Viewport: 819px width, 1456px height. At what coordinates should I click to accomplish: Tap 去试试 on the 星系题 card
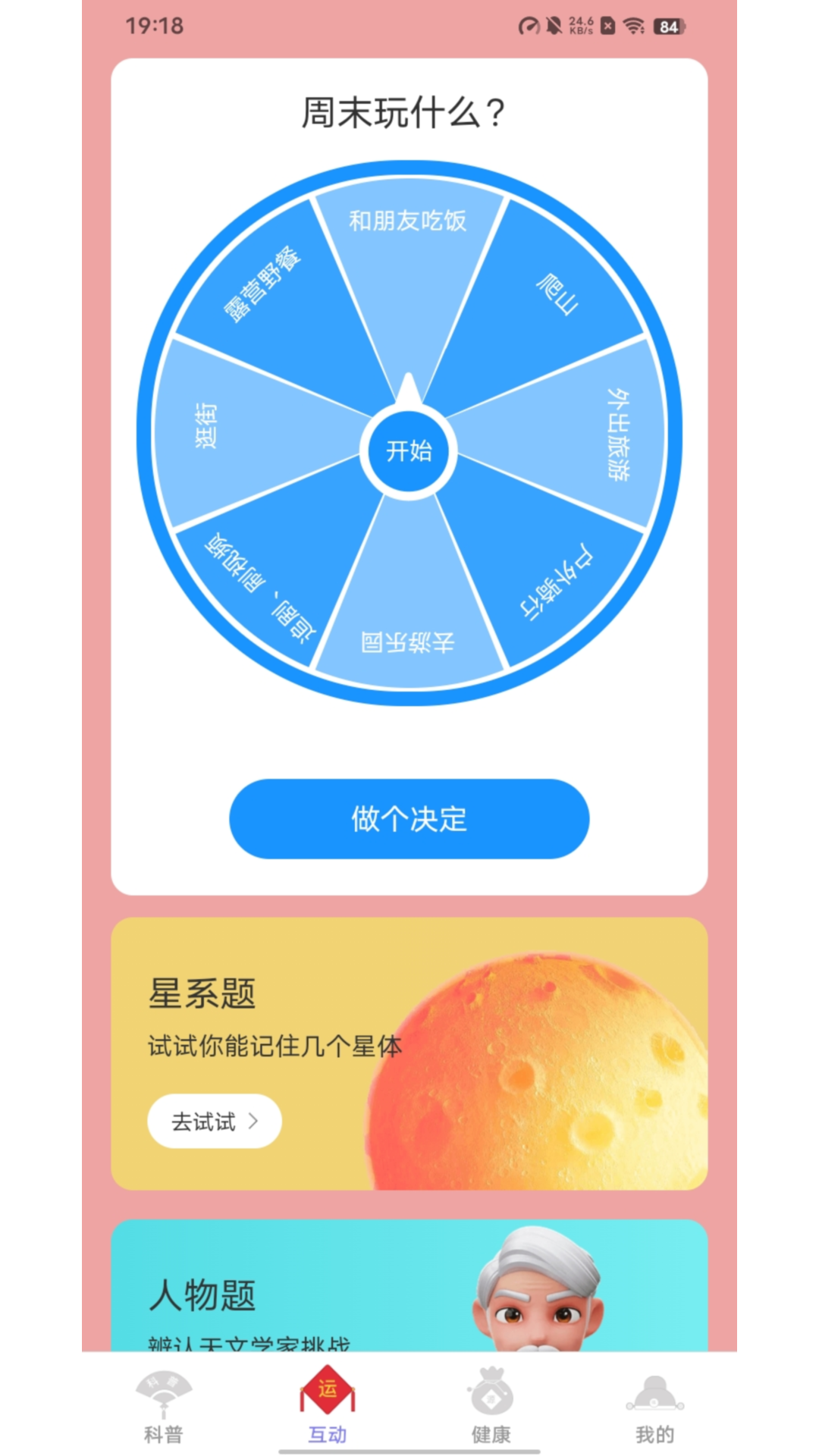pyautogui.click(x=215, y=1121)
